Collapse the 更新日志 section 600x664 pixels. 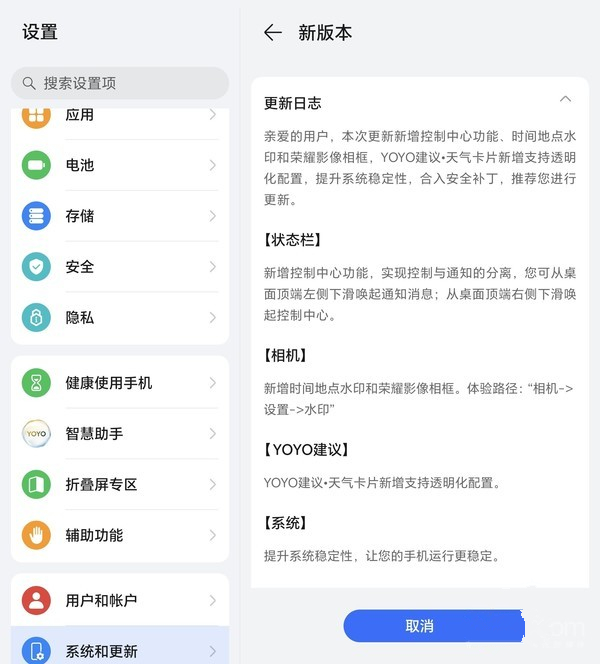[565, 100]
